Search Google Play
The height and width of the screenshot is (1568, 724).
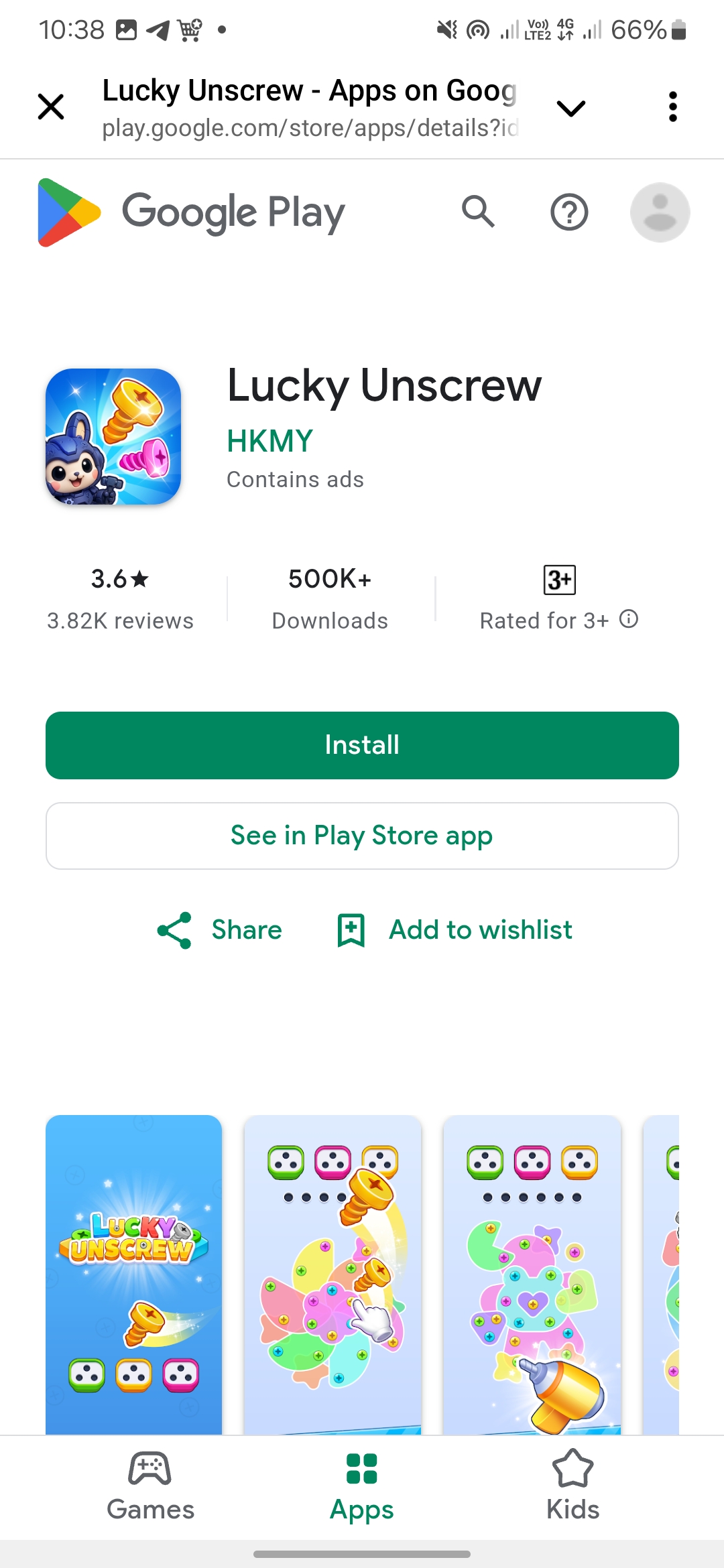(478, 212)
